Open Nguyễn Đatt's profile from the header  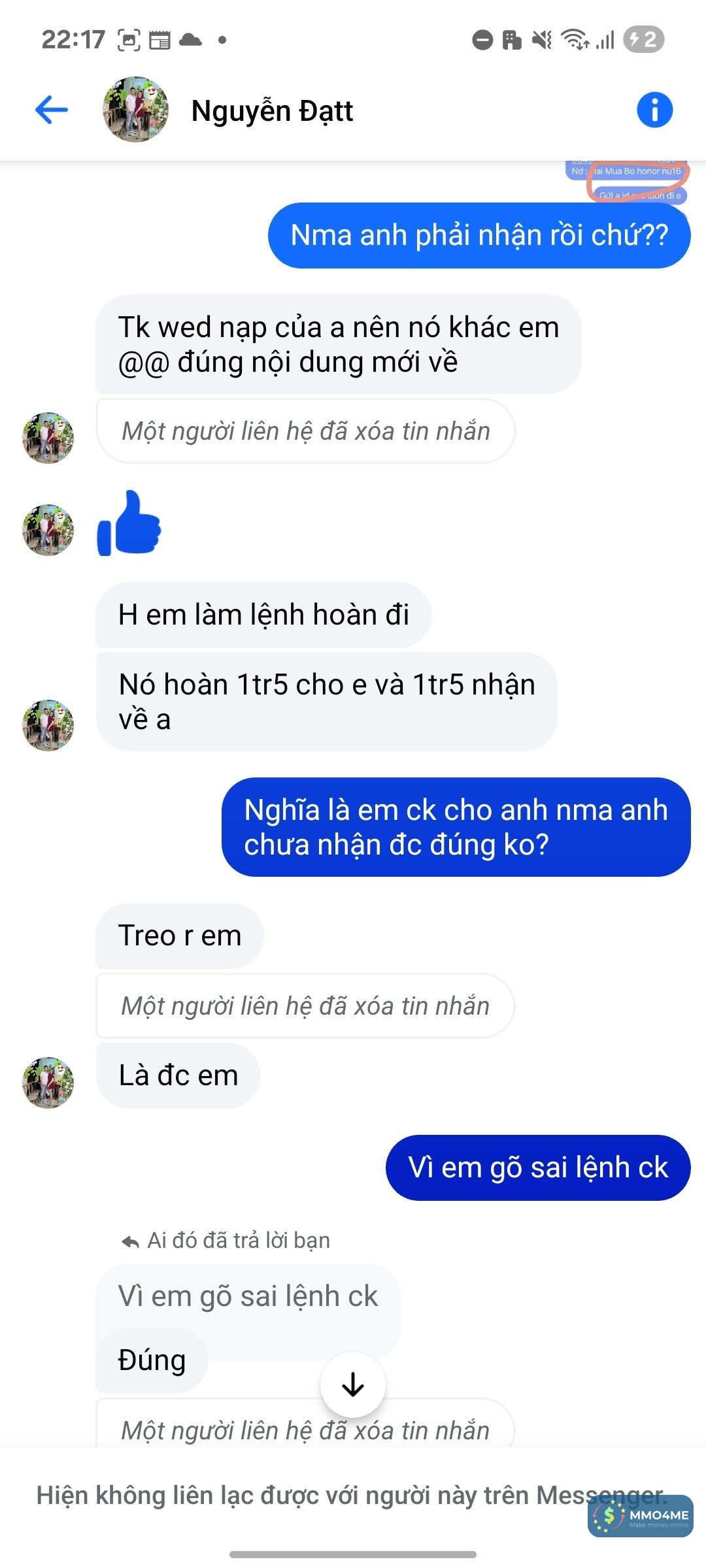271,110
